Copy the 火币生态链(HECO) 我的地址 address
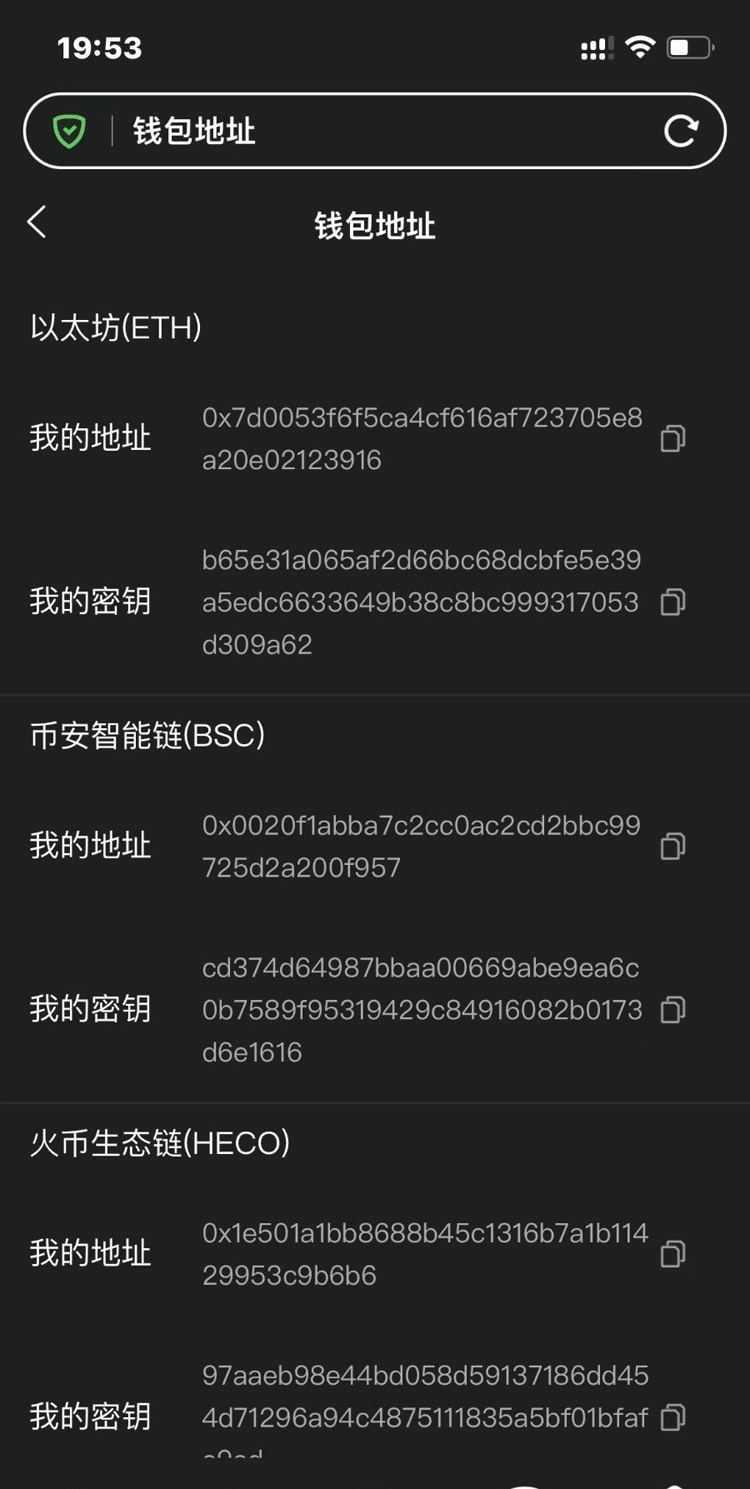This screenshot has width=750, height=1489. coord(673,1254)
